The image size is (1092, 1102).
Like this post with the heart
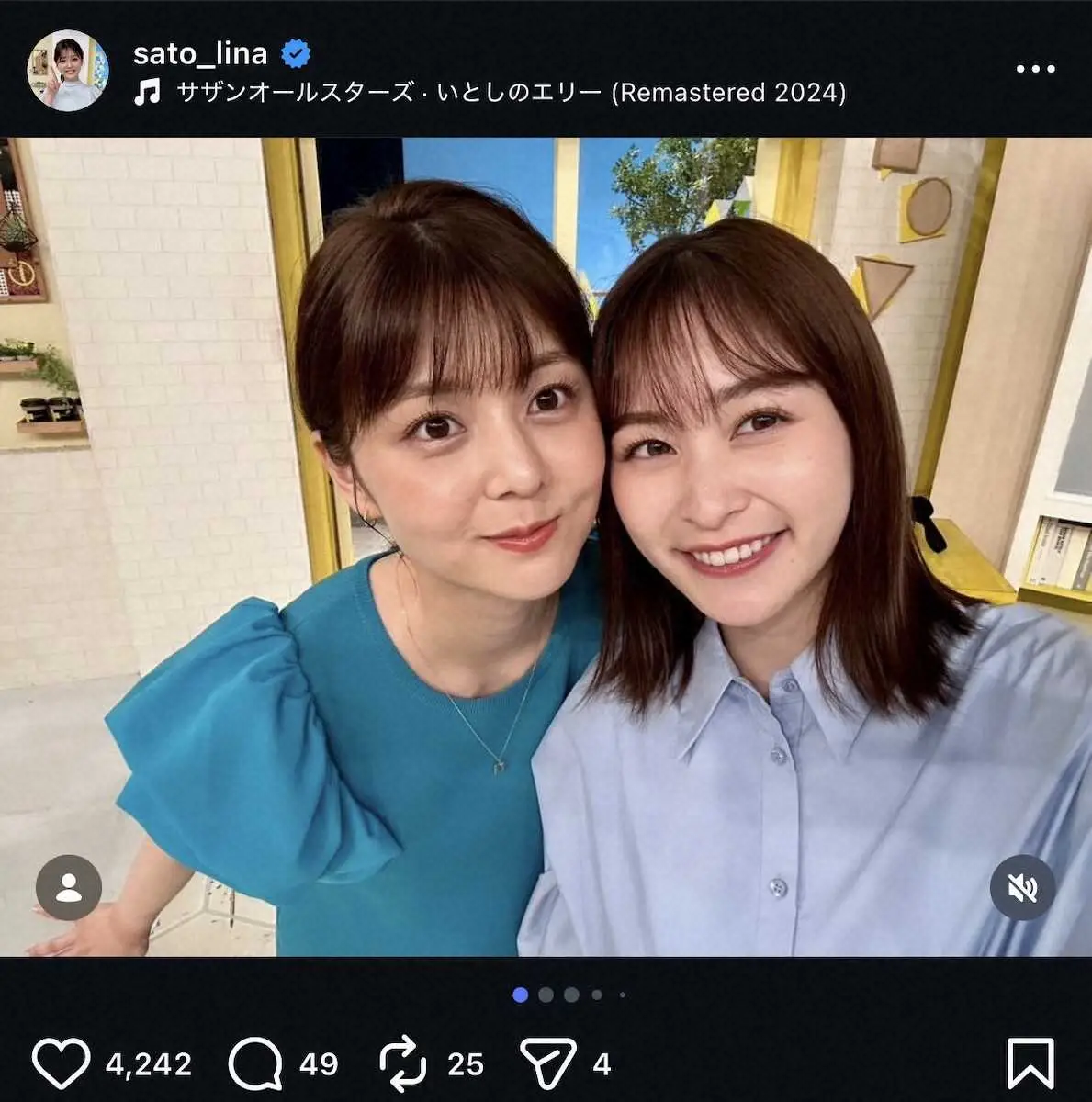coord(62,1063)
